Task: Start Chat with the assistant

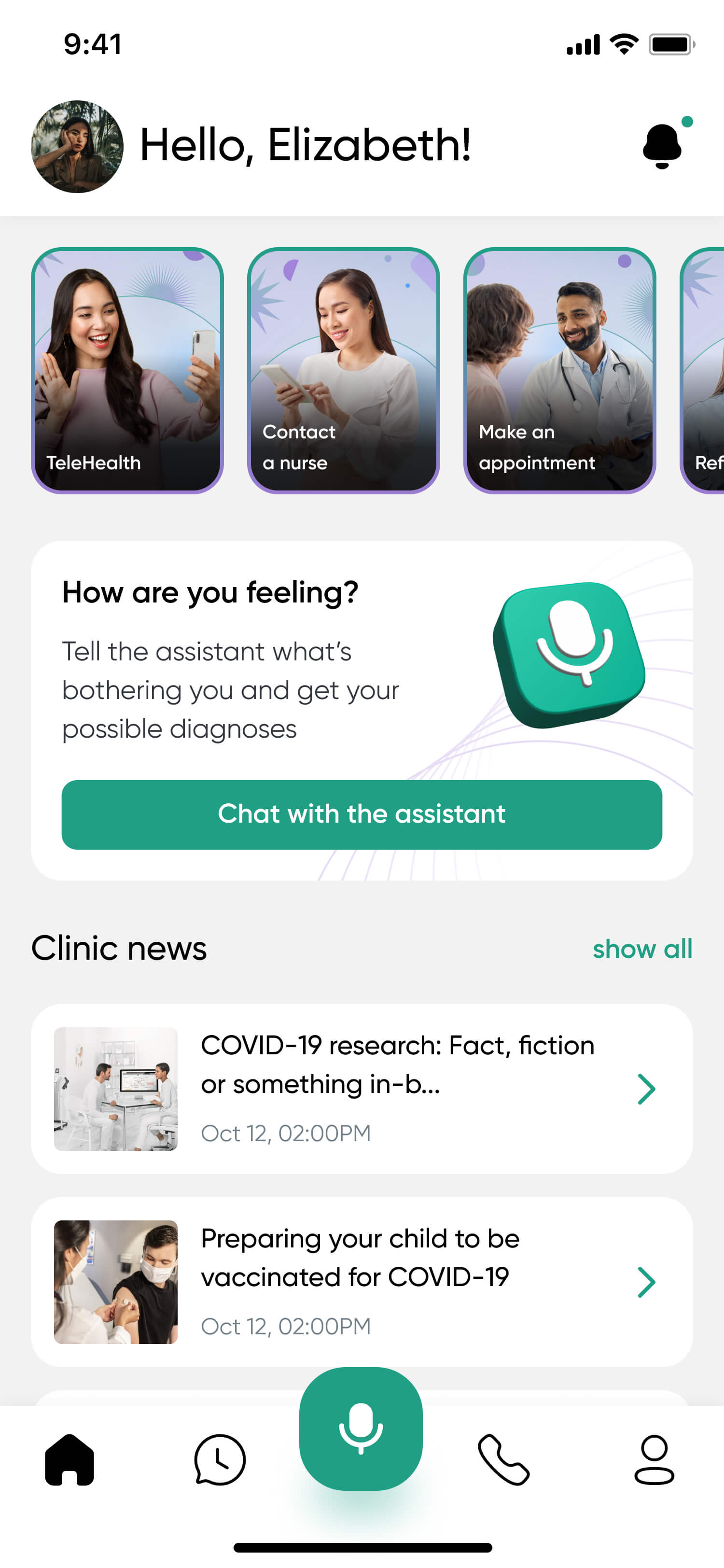Action: coord(362,814)
